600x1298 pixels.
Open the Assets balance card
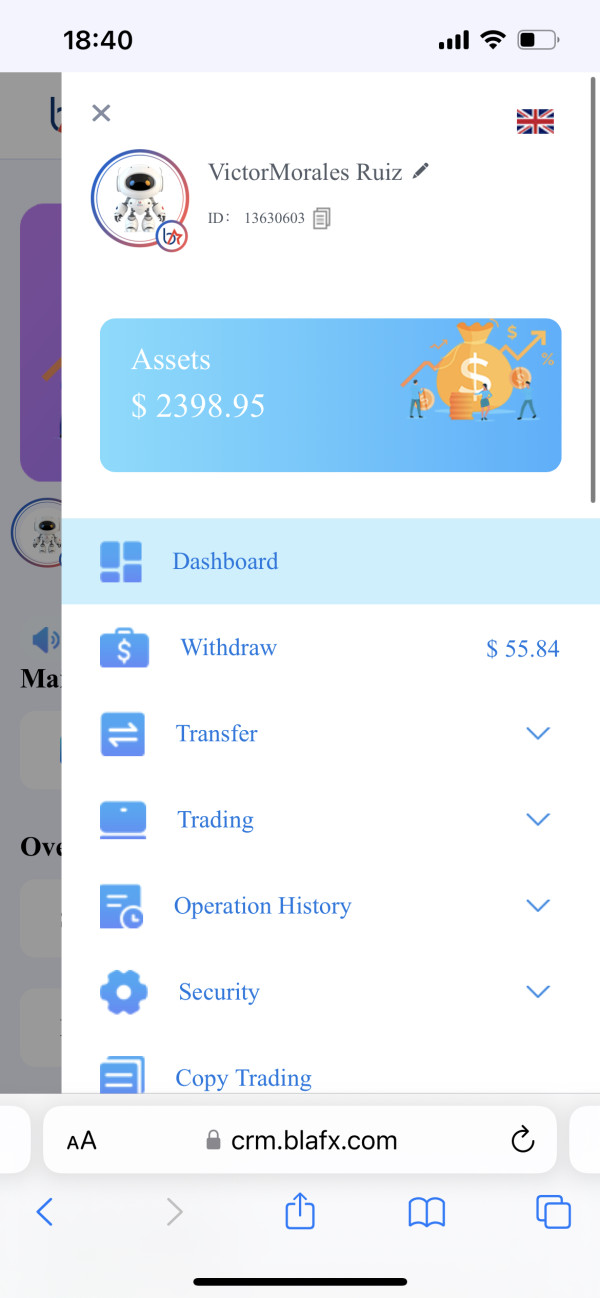[x=330, y=395]
